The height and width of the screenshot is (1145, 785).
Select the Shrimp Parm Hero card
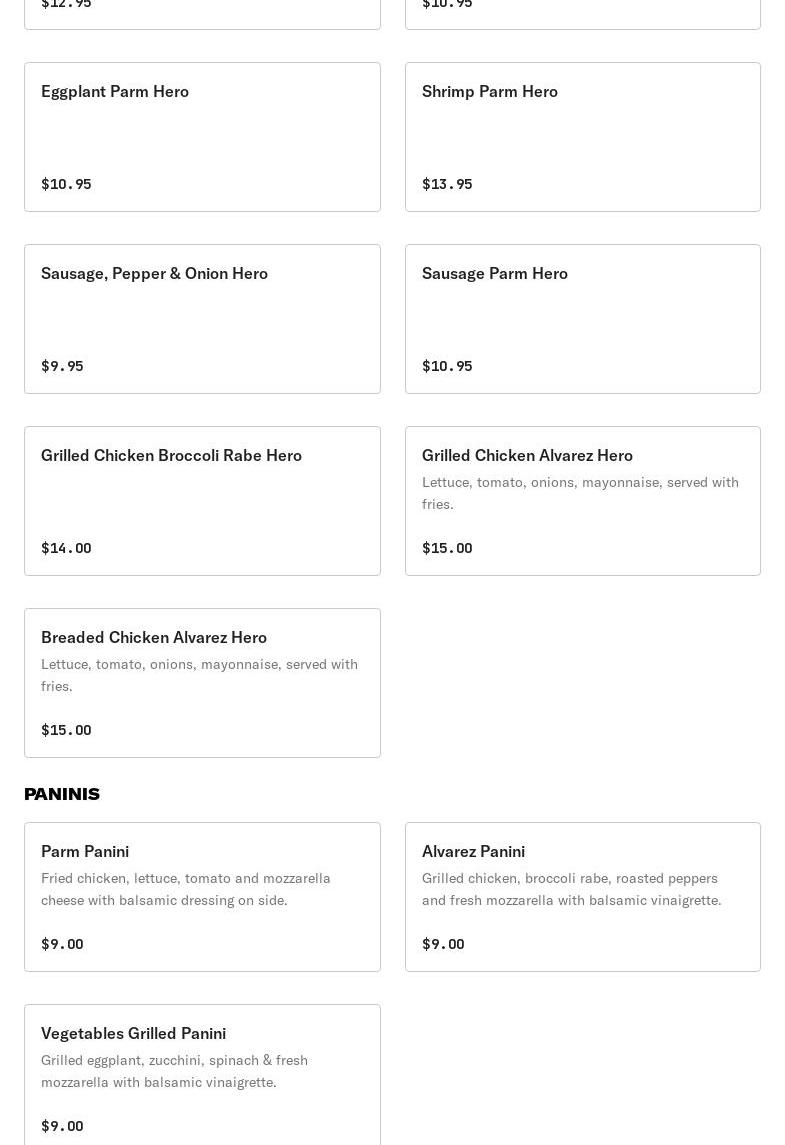point(582,137)
